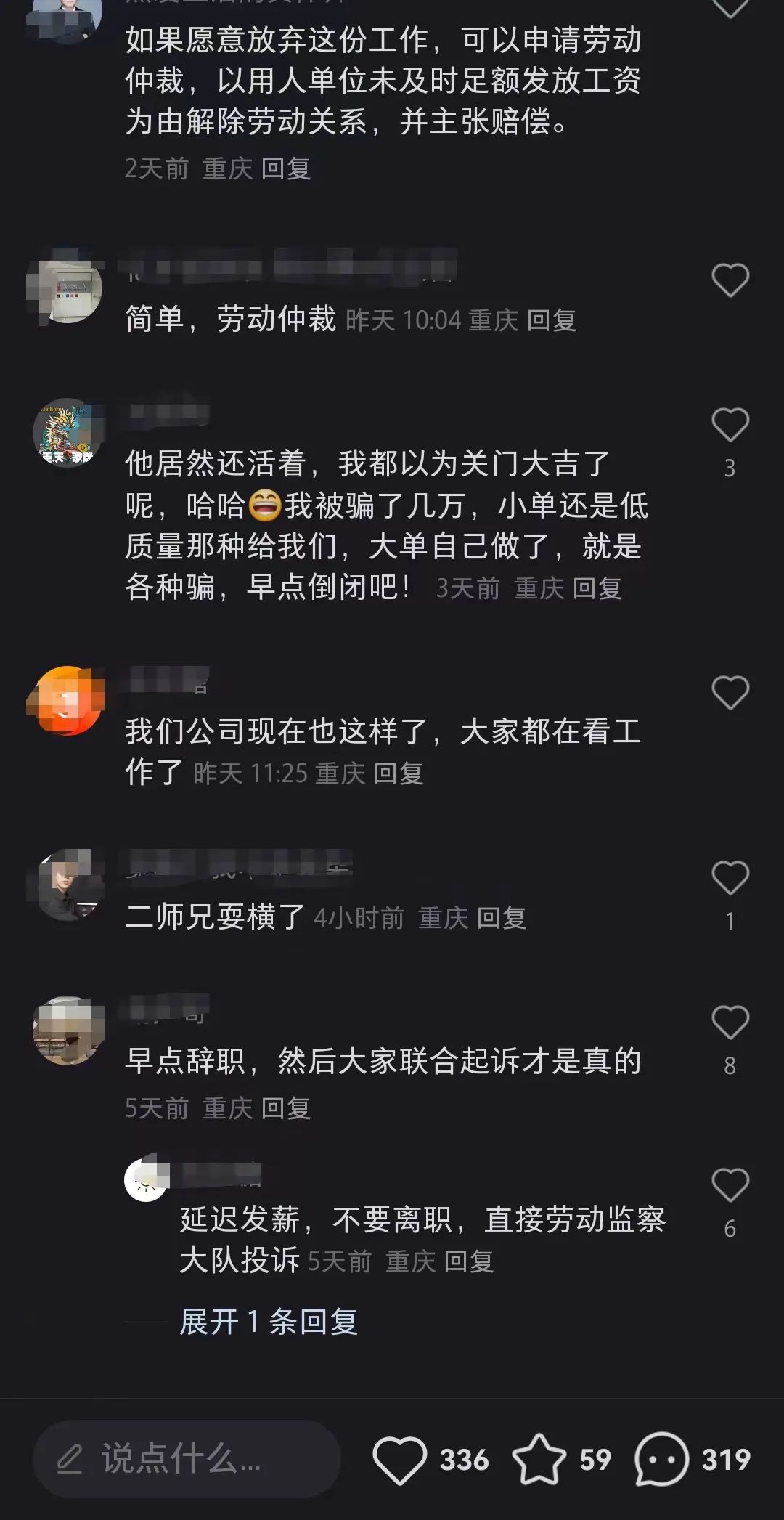Like the video with 336 likes
The height and width of the screenshot is (1520, 784).
click(x=400, y=1460)
